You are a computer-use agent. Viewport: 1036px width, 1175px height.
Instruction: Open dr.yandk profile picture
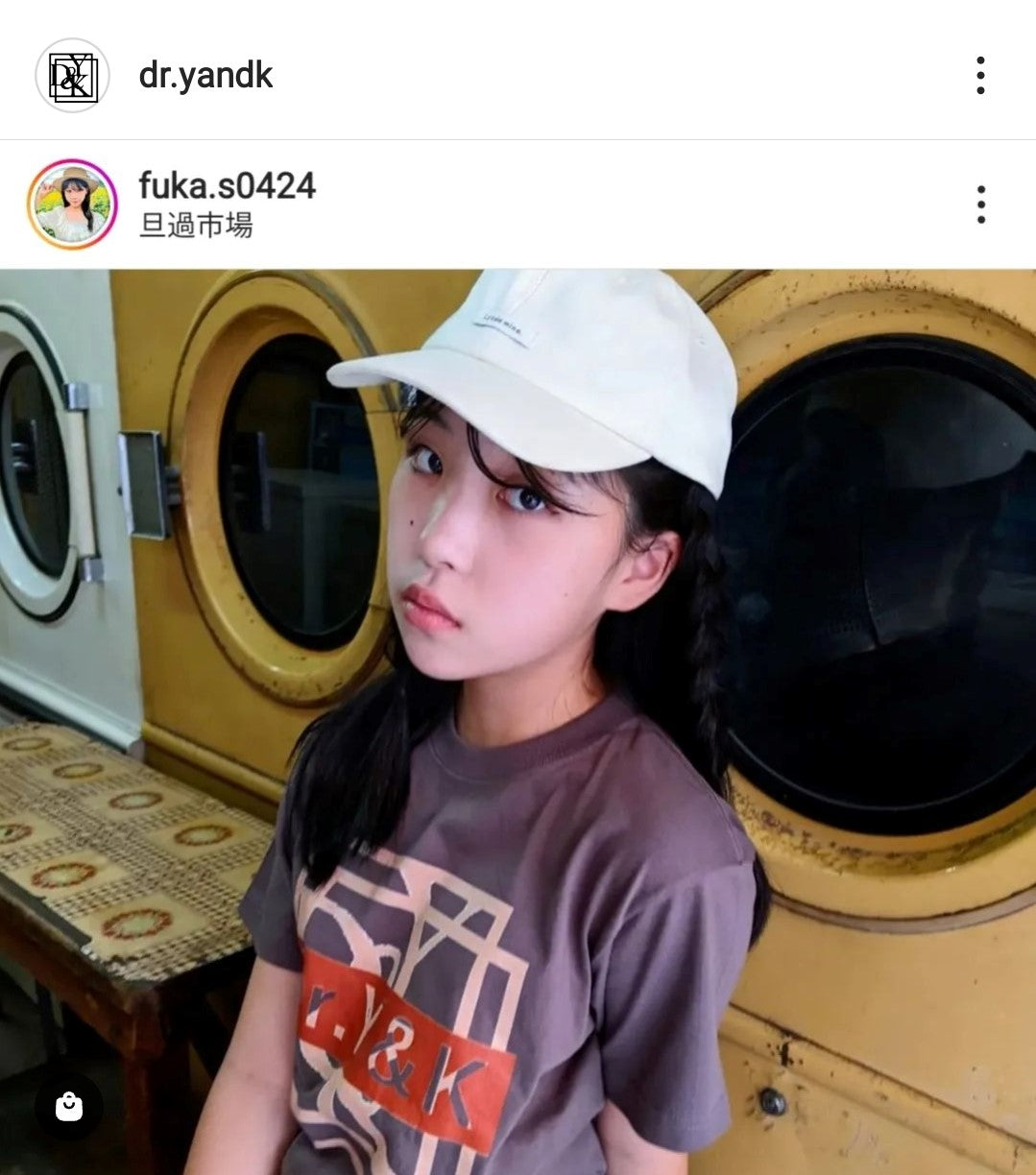pos(72,76)
